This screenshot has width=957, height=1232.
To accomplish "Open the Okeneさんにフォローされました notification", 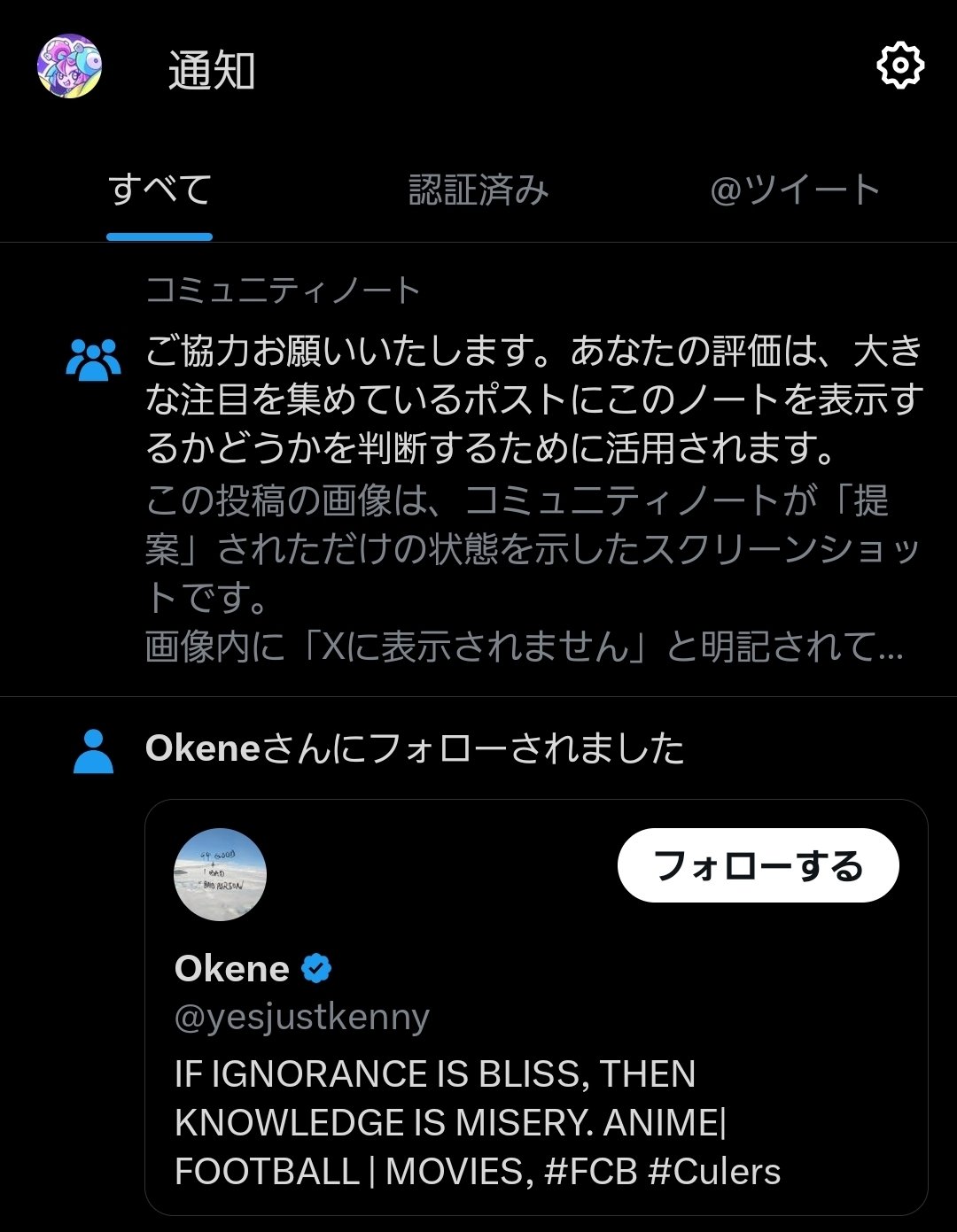I will coord(415,749).
